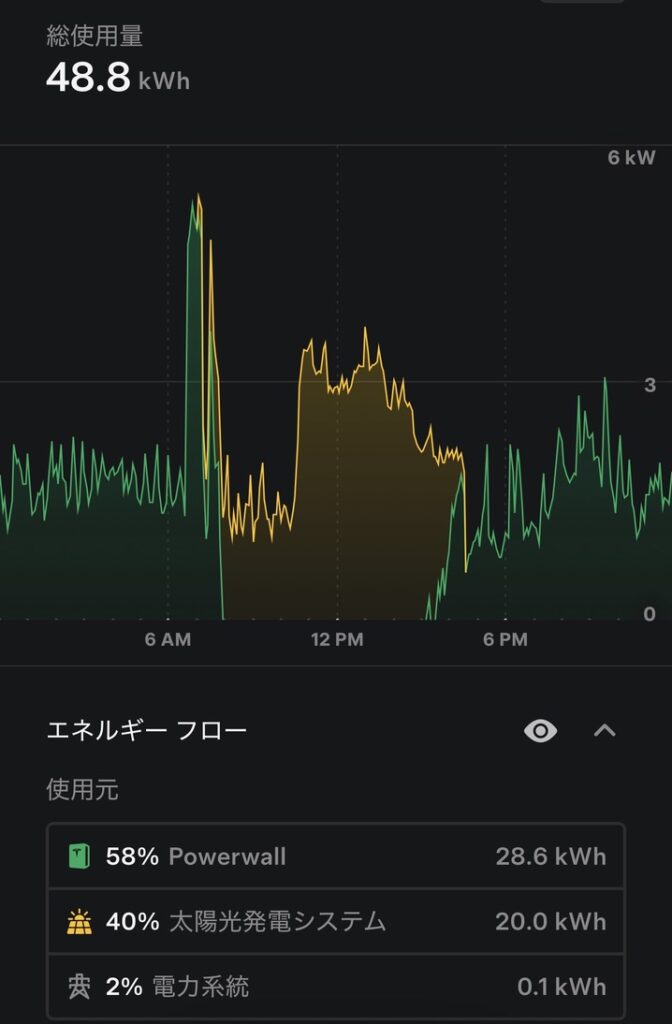Open the Powerwall usage row

[336, 856]
